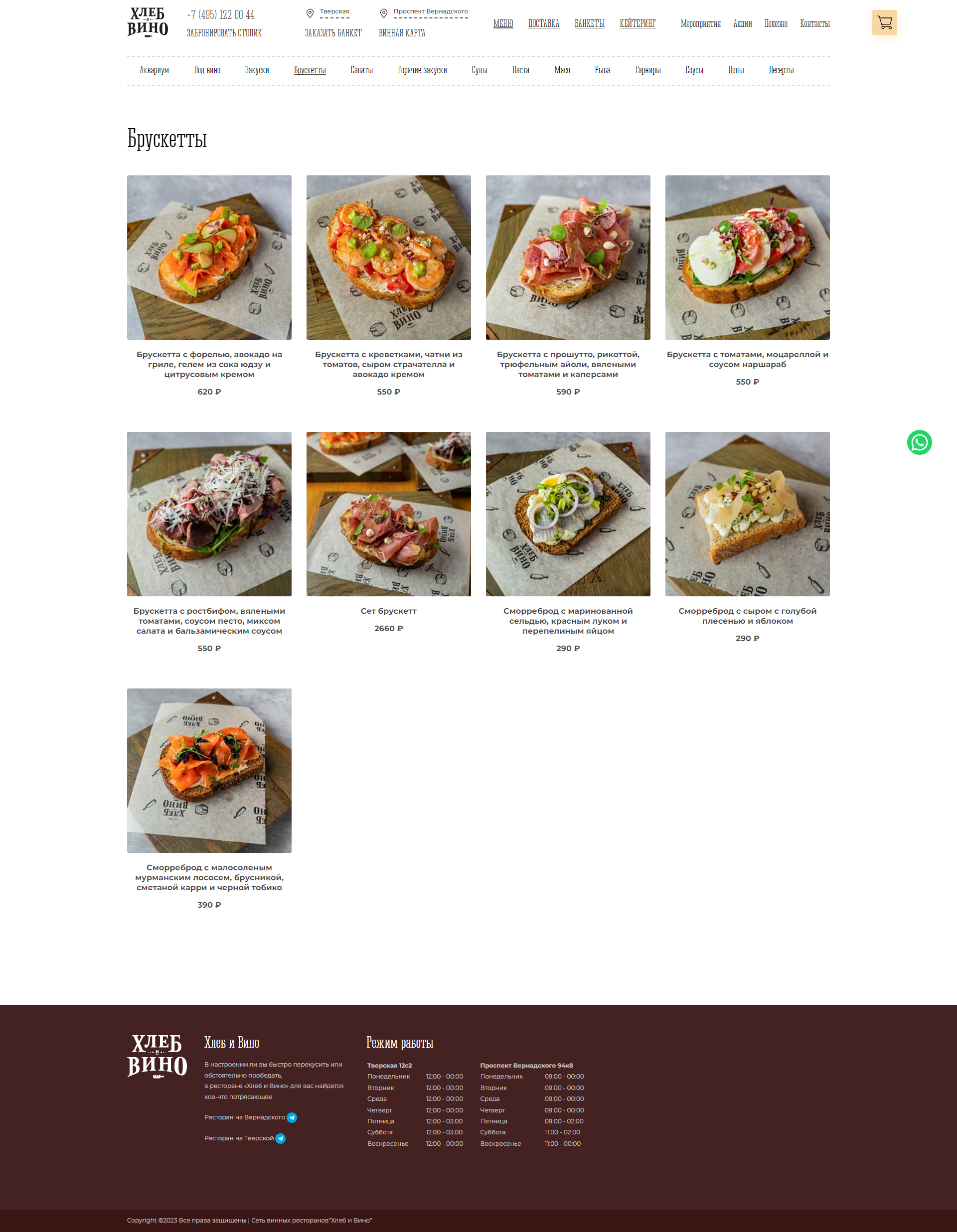Viewport: 957px width, 1232px height.
Task: Open Брускетта с форелью card
Action: (209, 258)
